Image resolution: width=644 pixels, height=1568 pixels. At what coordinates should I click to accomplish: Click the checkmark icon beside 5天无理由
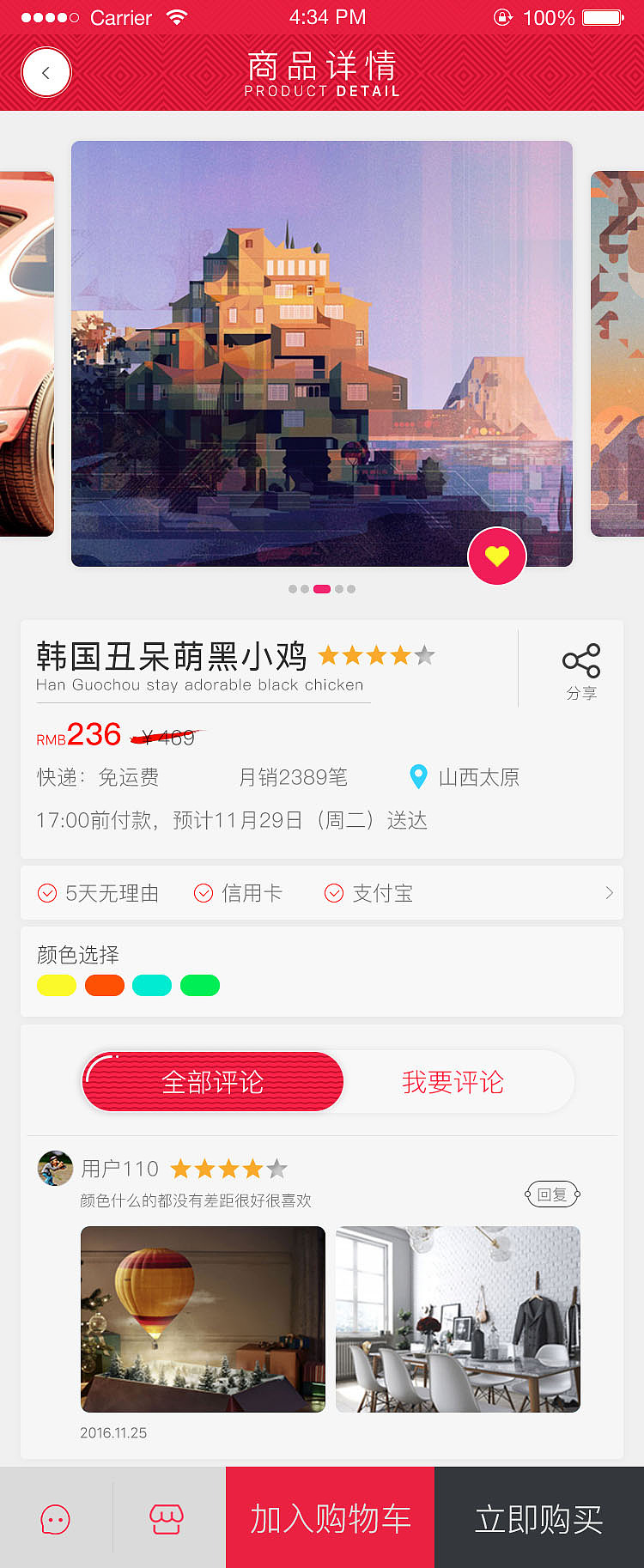(x=47, y=893)
